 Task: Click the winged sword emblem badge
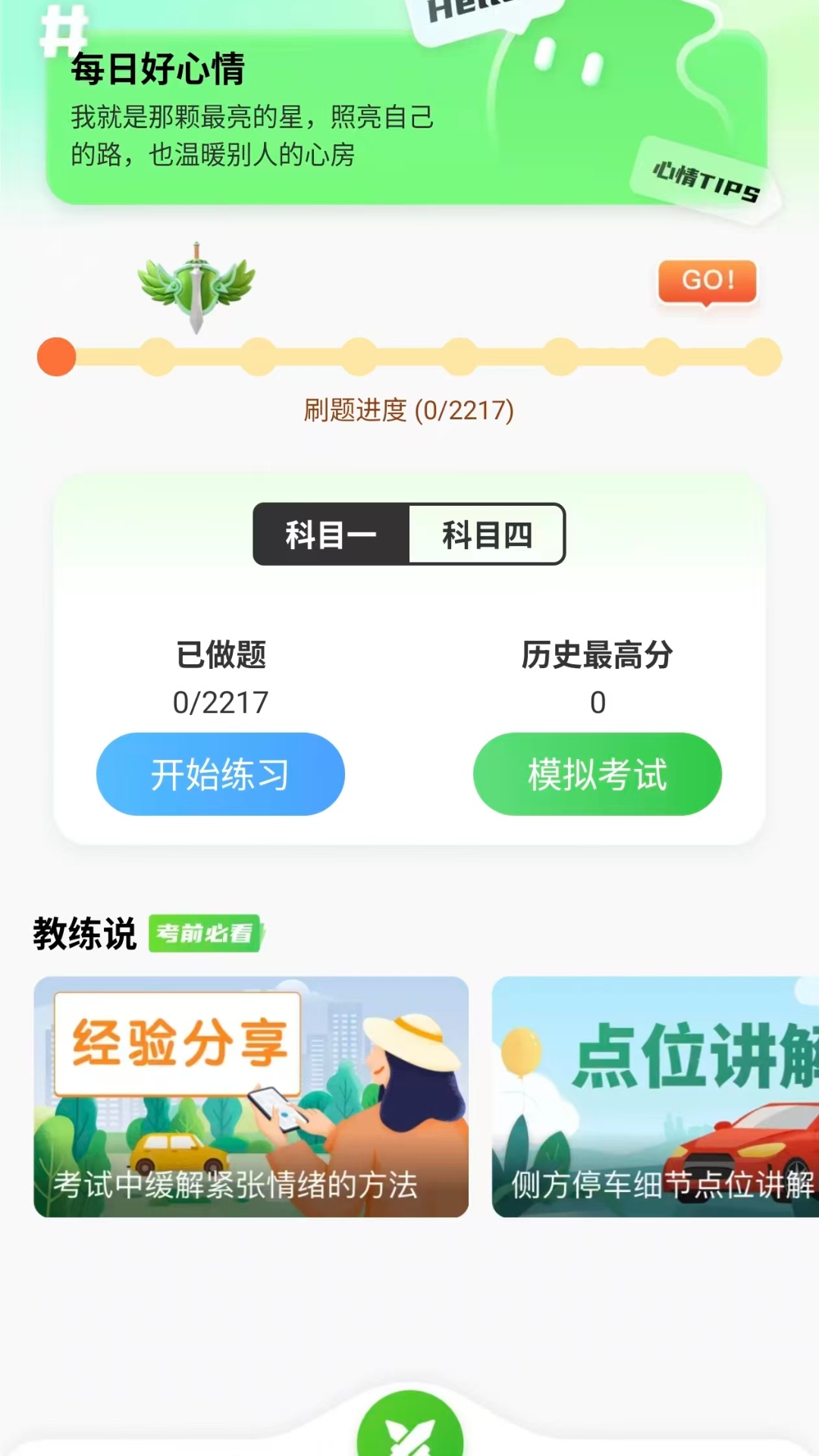(x=196, y=284)
